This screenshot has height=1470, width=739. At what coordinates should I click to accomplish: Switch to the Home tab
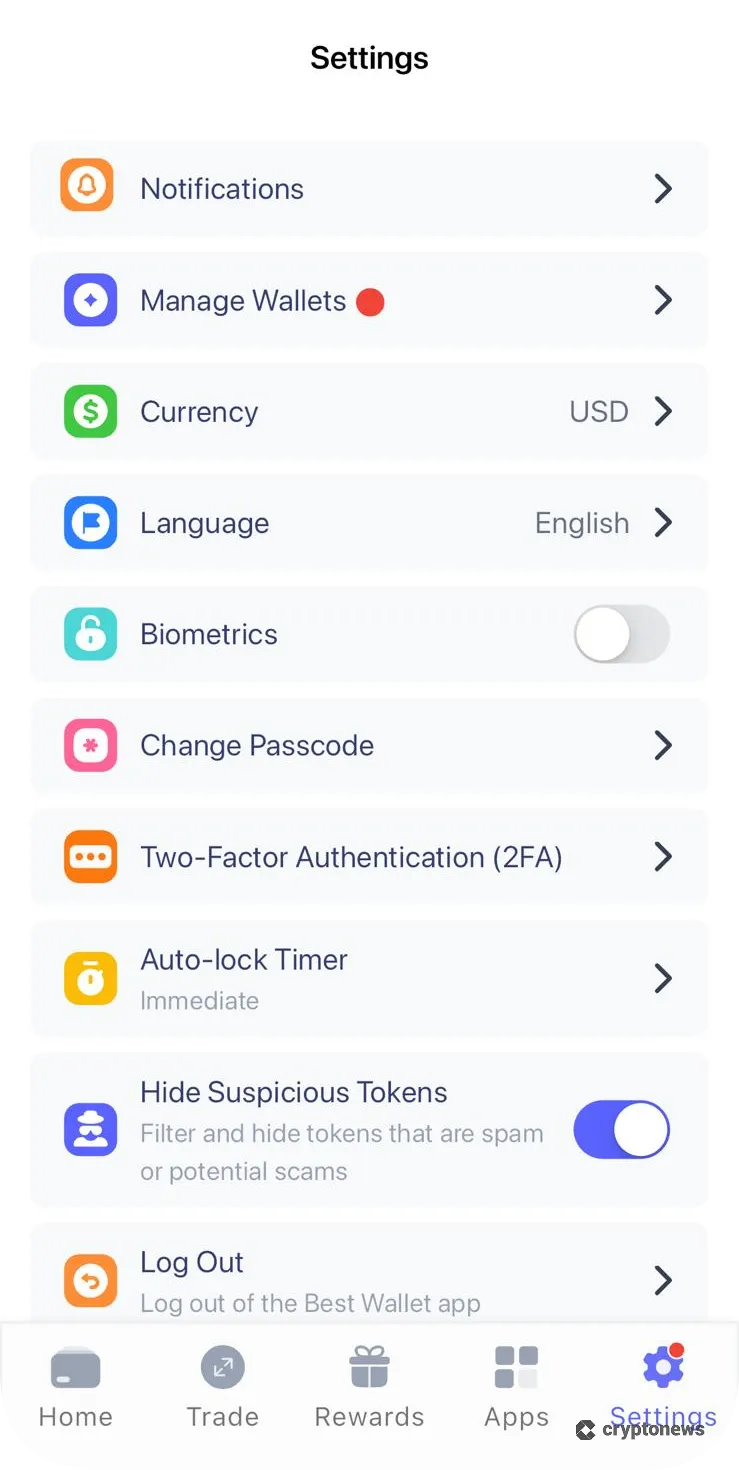[x=75, y=1385]
